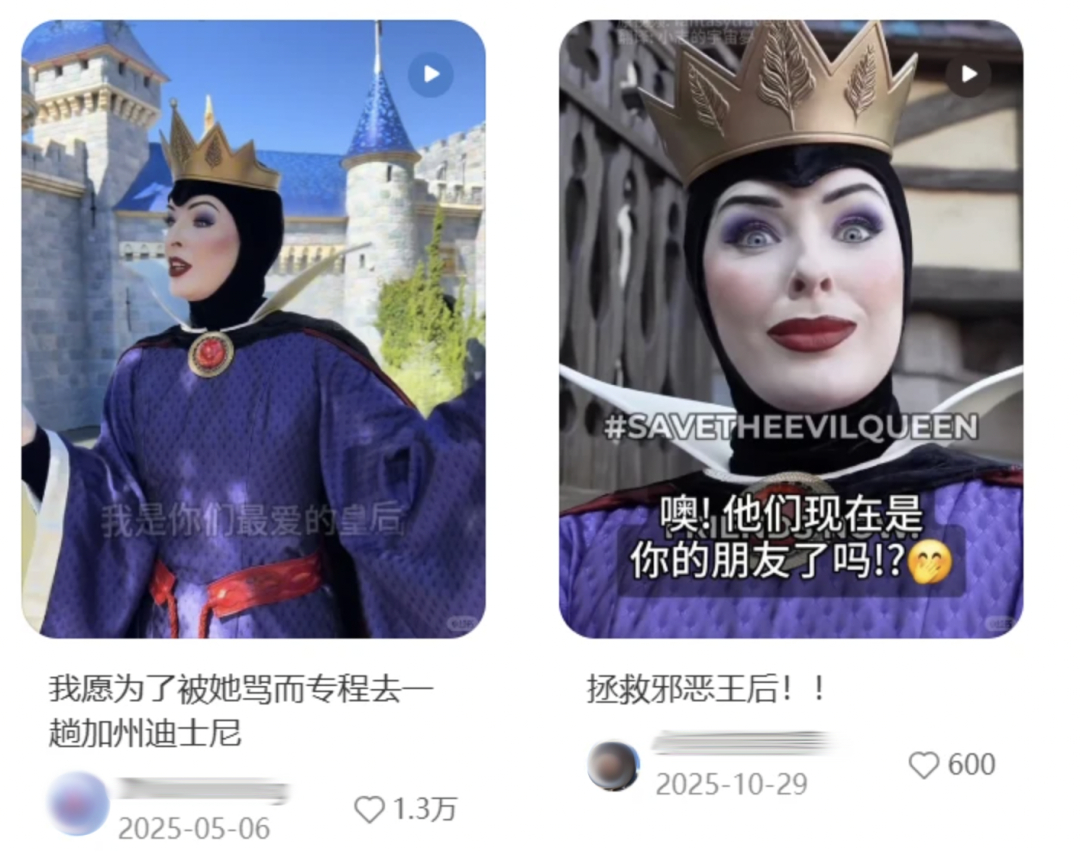Like the post with 600 likes

(x=924, y=765)
